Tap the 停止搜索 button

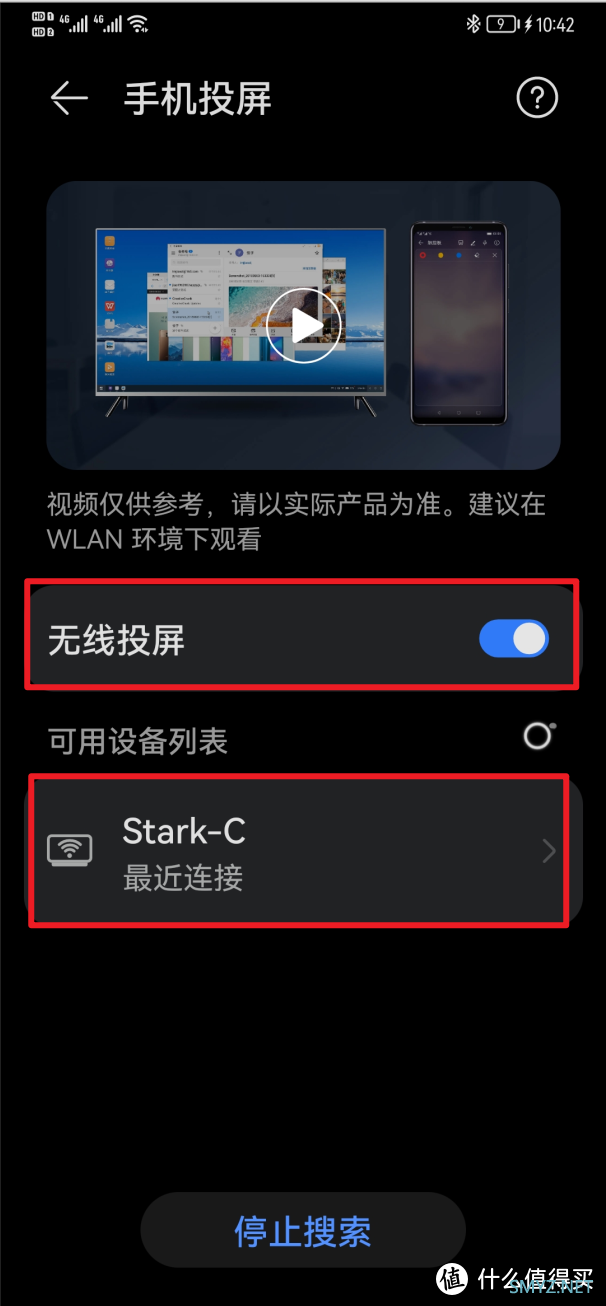[x=303, y=1231]
